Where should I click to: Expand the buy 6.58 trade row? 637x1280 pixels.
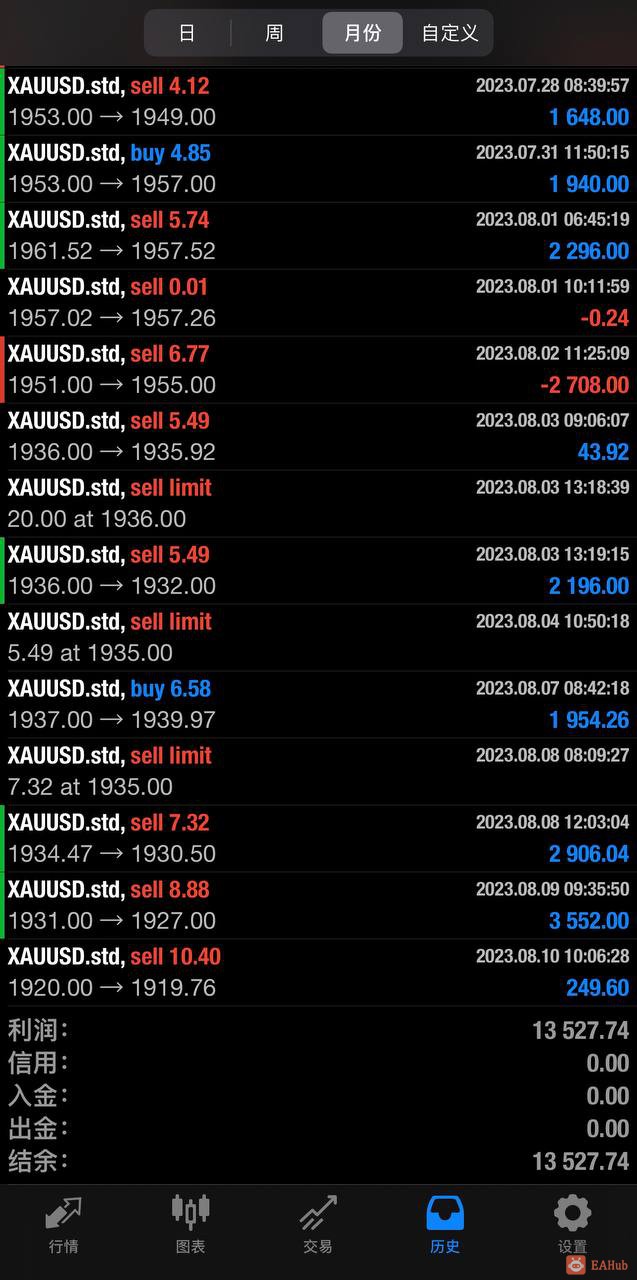(x=318, y=704)
